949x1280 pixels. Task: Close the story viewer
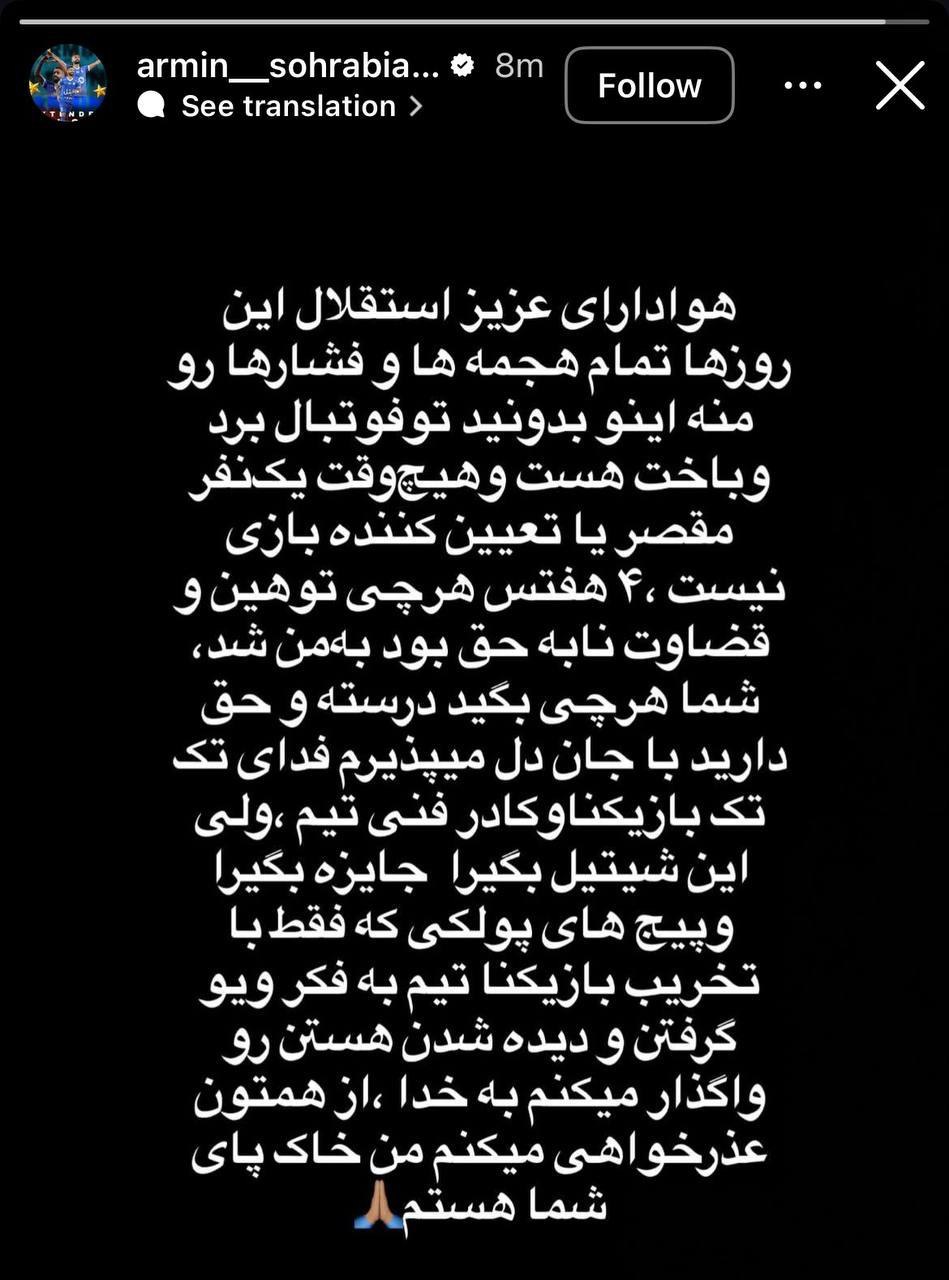tap(899, 86)
